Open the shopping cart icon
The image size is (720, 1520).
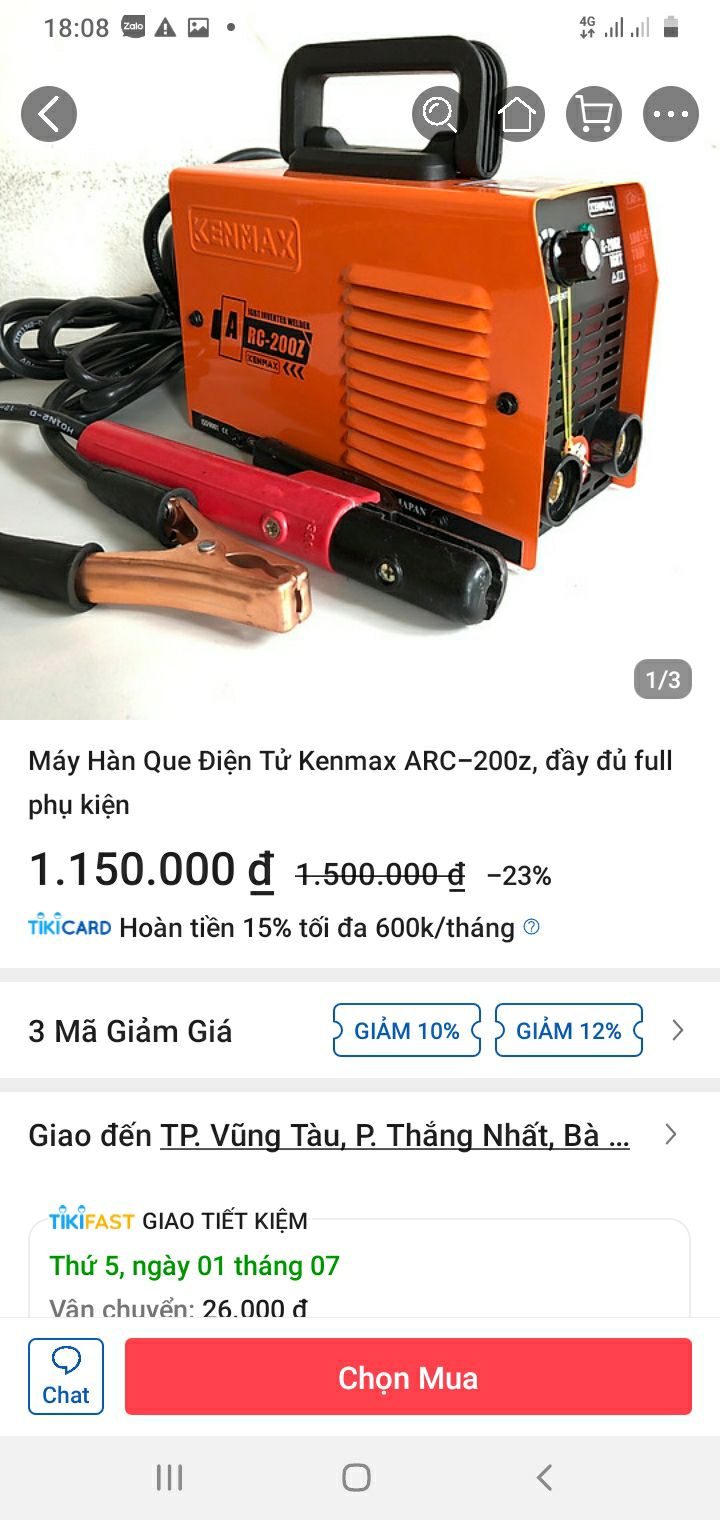593,113
